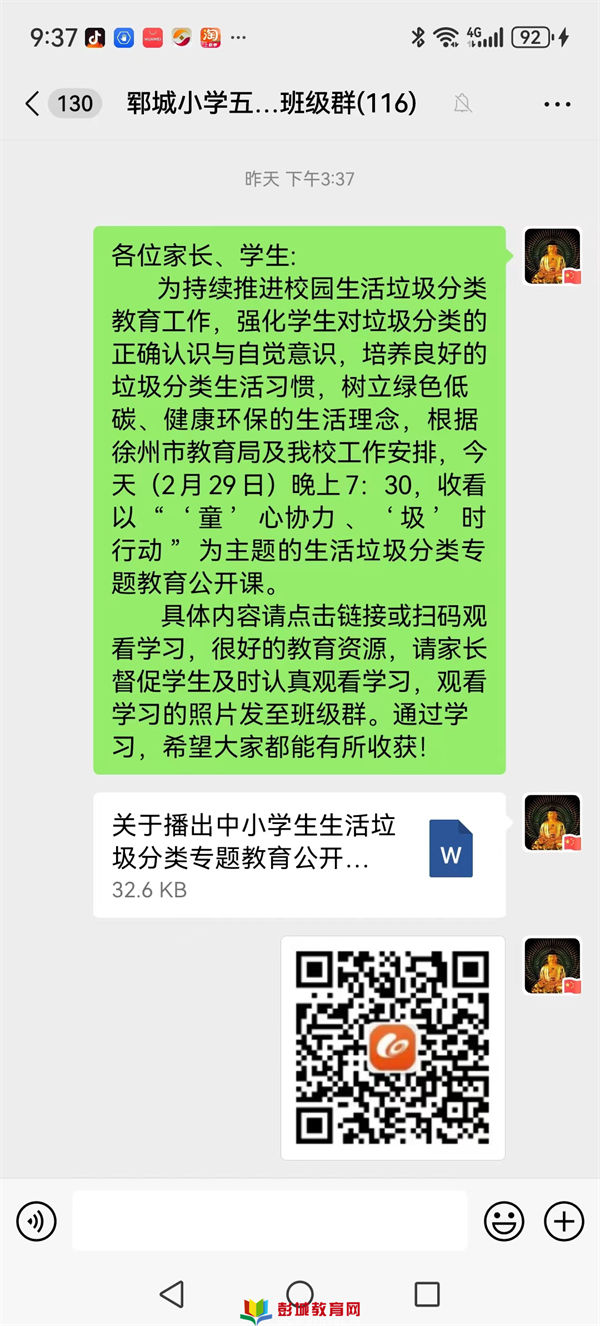Tap the system recent apps button

(x=427, y=1294)
